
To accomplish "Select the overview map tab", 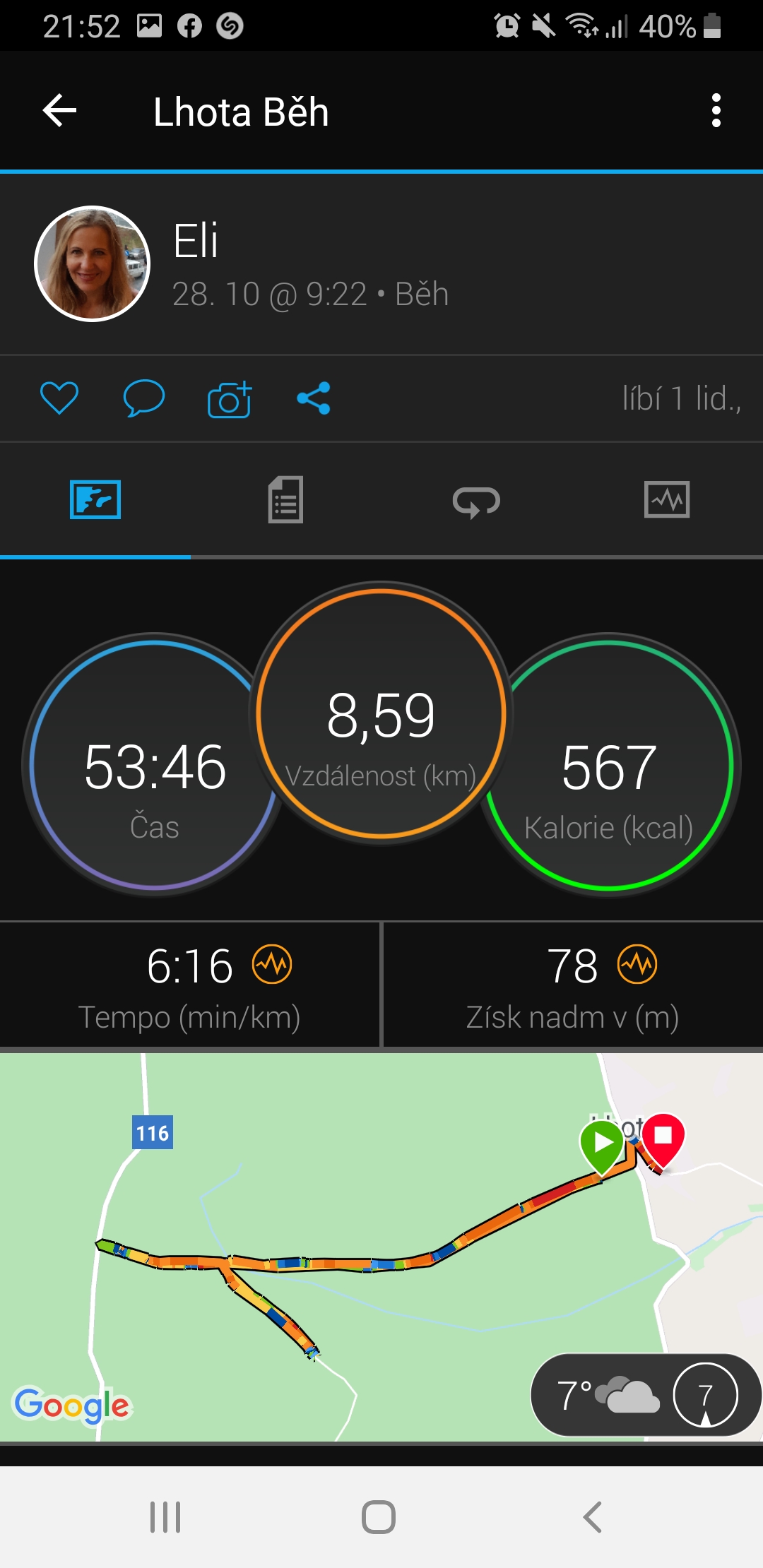I will click(95, 499).
